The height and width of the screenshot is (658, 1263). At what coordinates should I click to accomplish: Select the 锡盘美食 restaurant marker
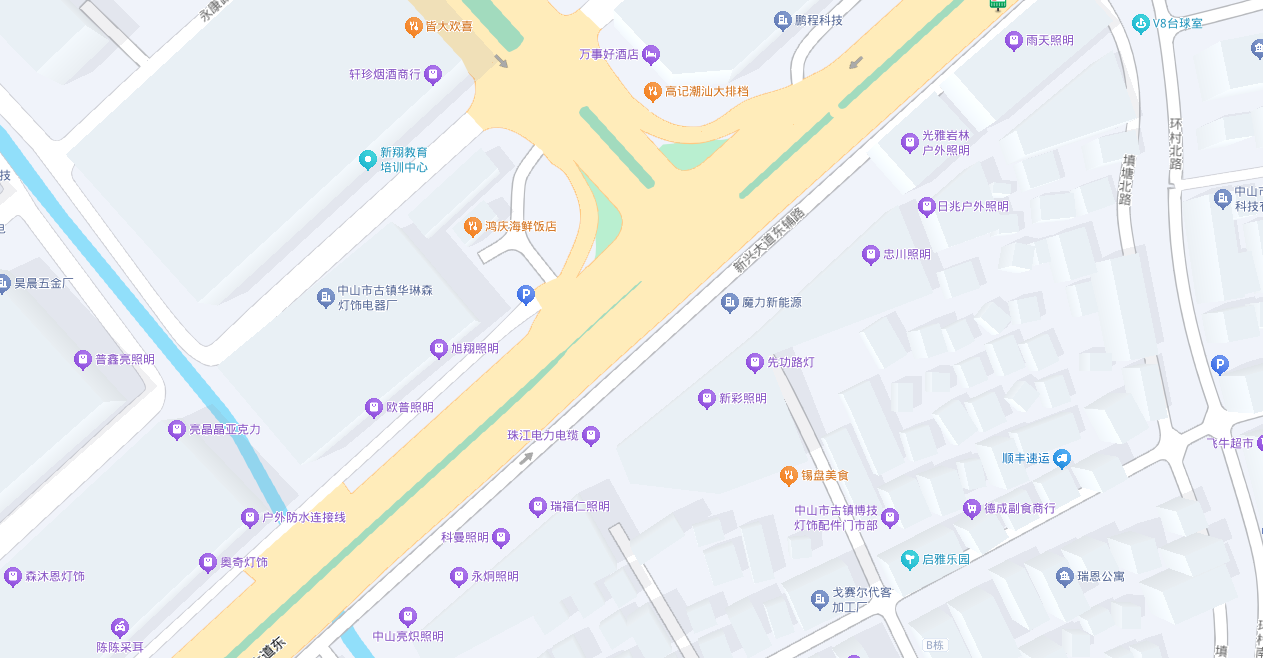(x=788, y=476)
